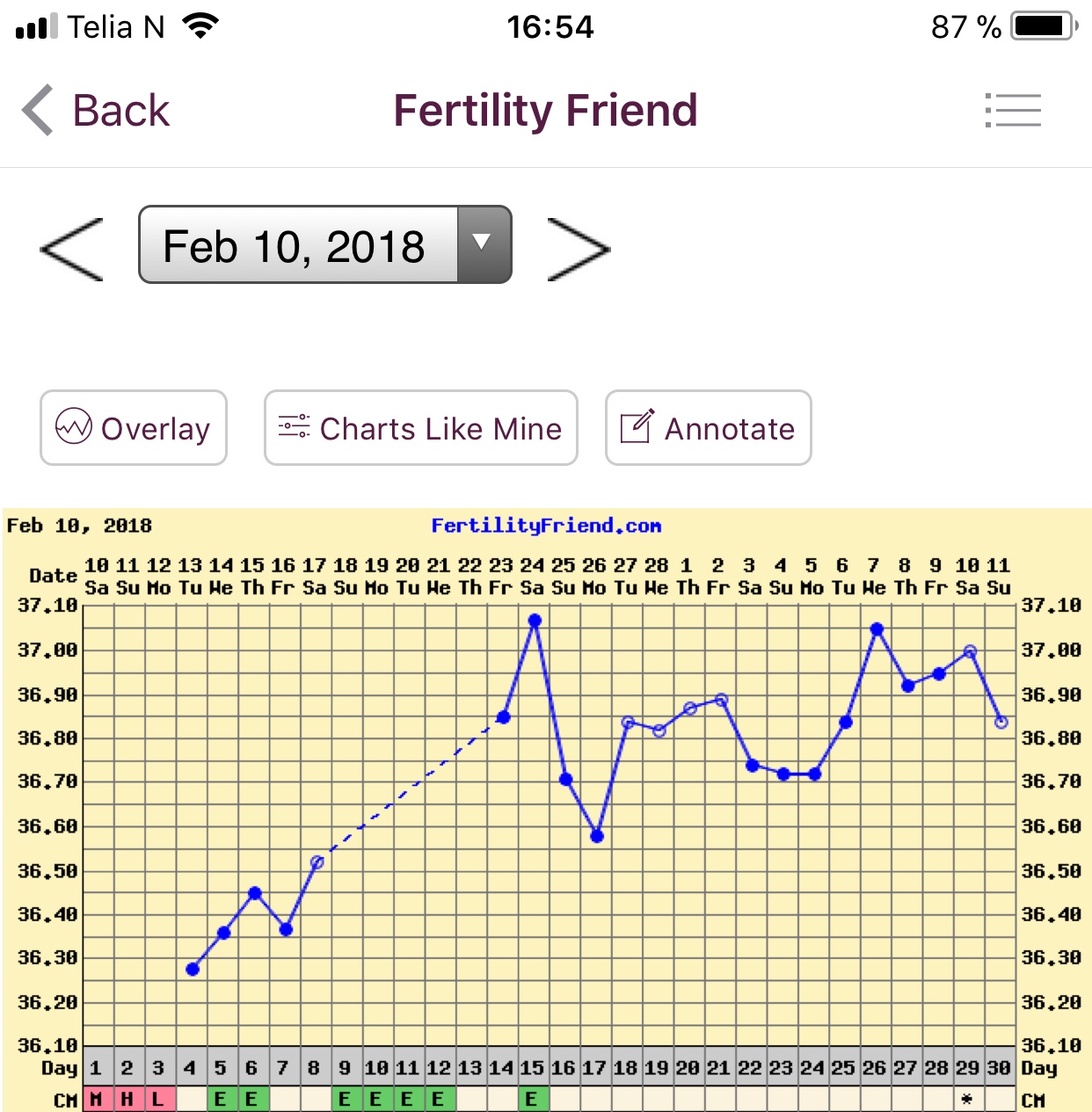Image resolution: width=1092 pixels, height=1112 pixels.
Task: Show the next cycle chart
Action: (578, 249)
